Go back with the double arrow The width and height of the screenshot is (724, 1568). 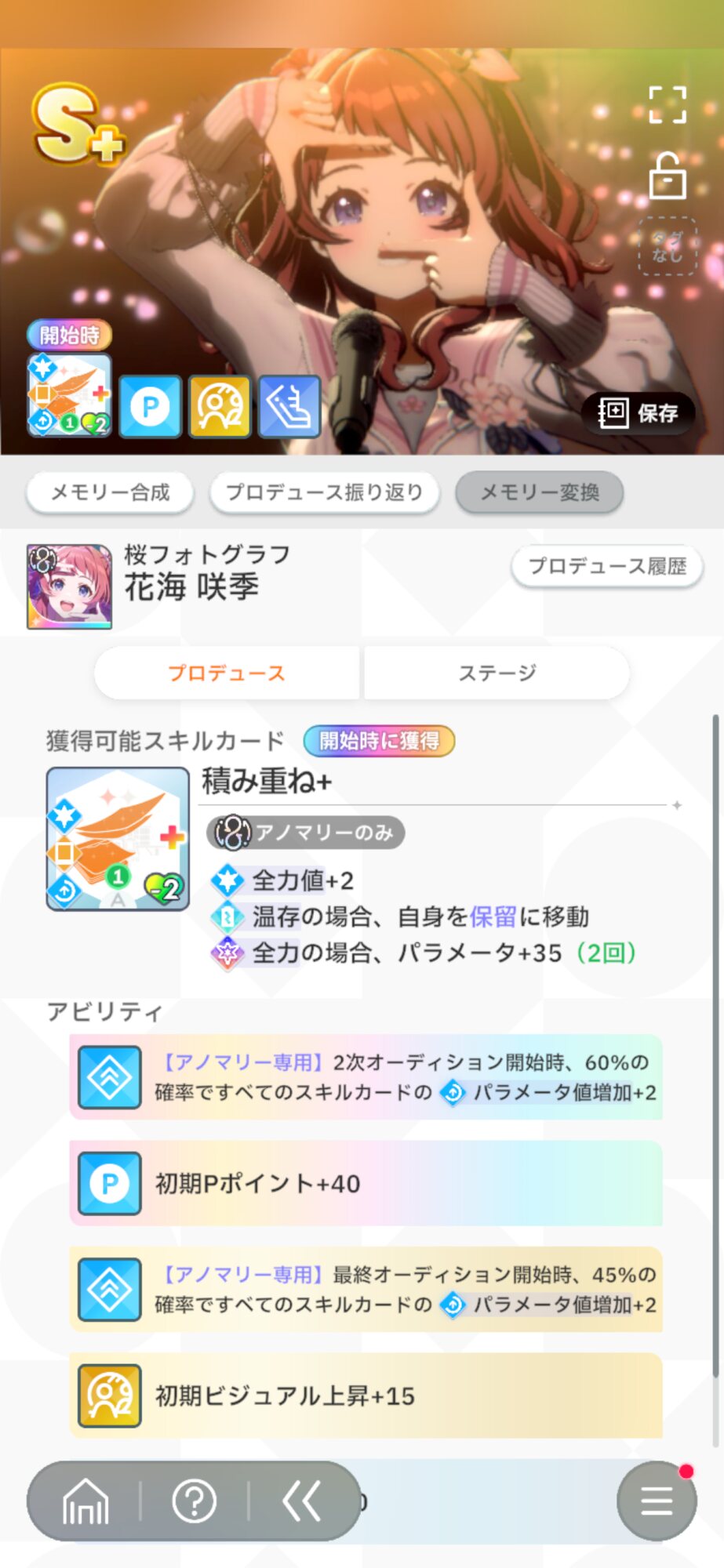click(302, 1501)
